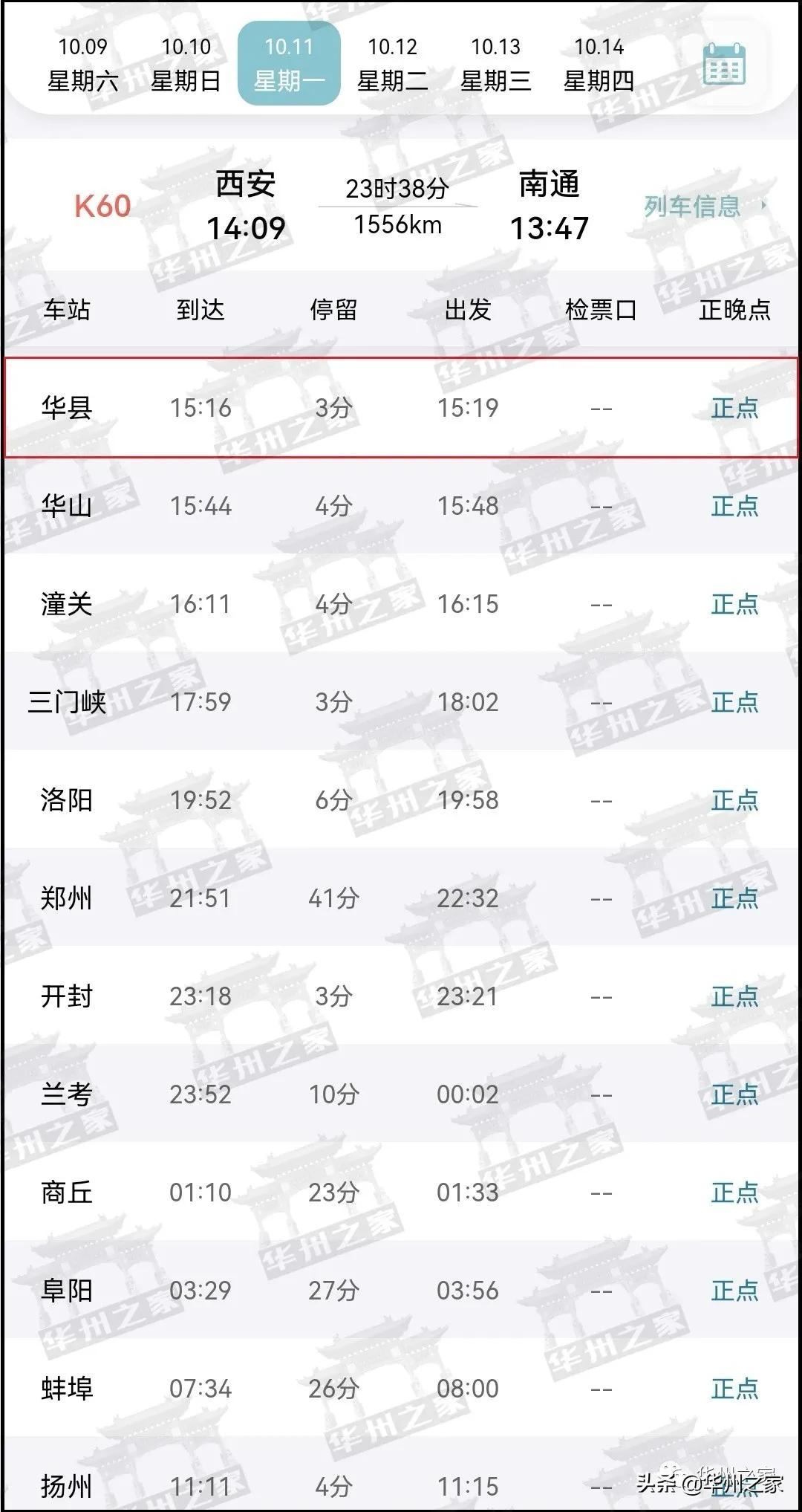Open 列车信息 details
Screen dimensions: 802x1512
tap(702, 206)
